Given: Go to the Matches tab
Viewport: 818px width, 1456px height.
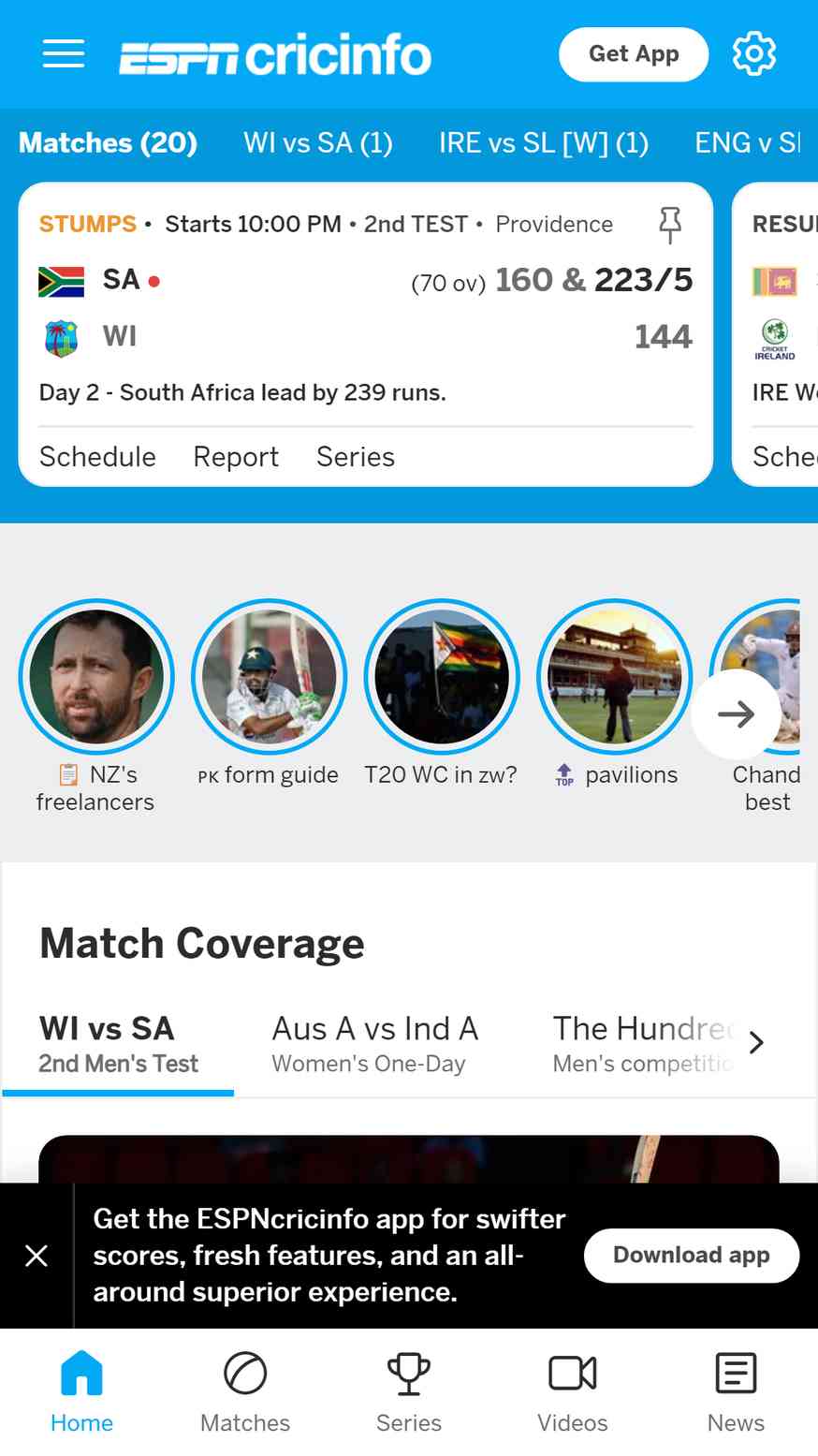Looking at the screenshot, I should (245, 1392).
